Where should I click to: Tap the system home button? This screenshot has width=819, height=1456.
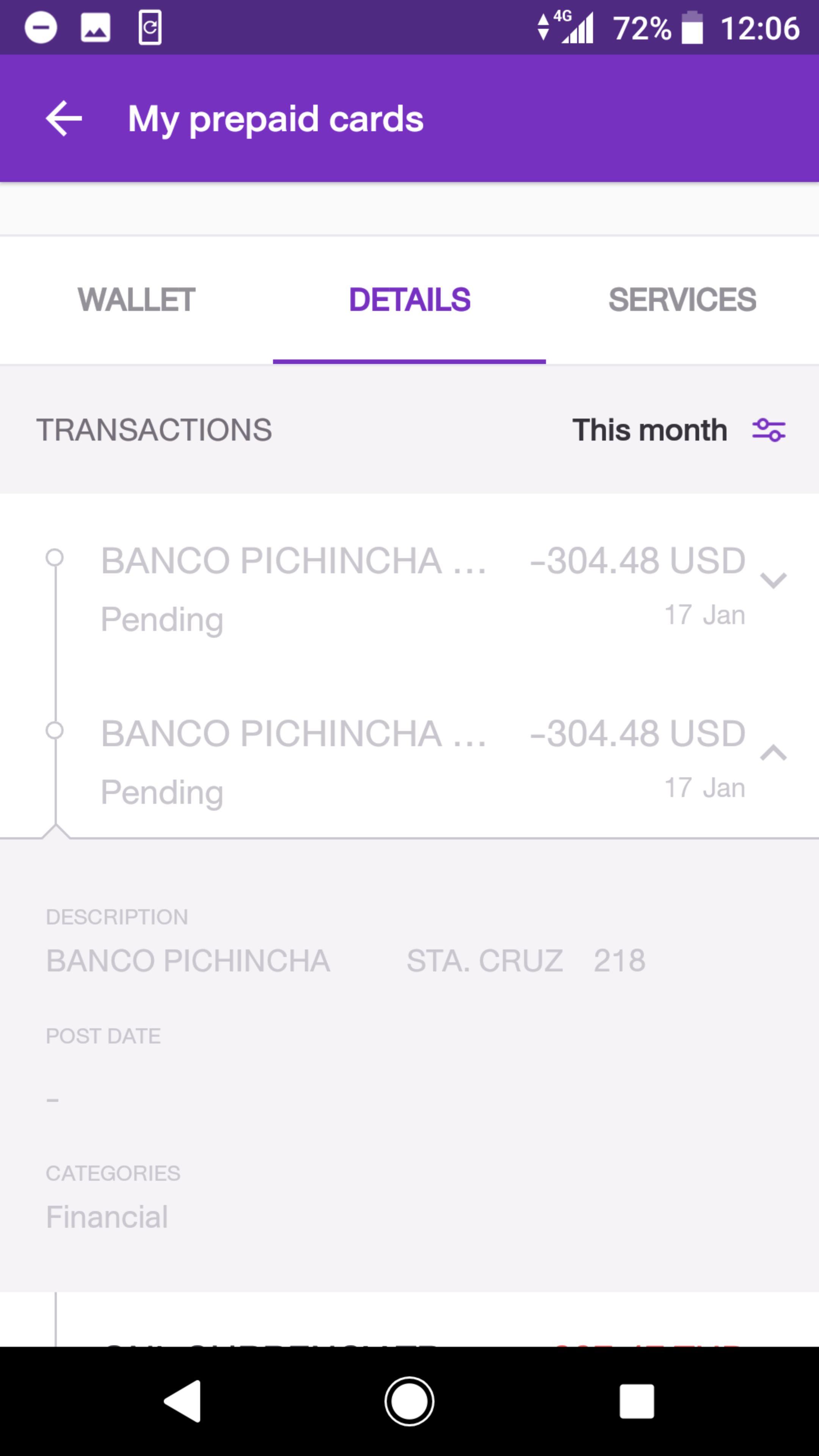(409, 1401)
